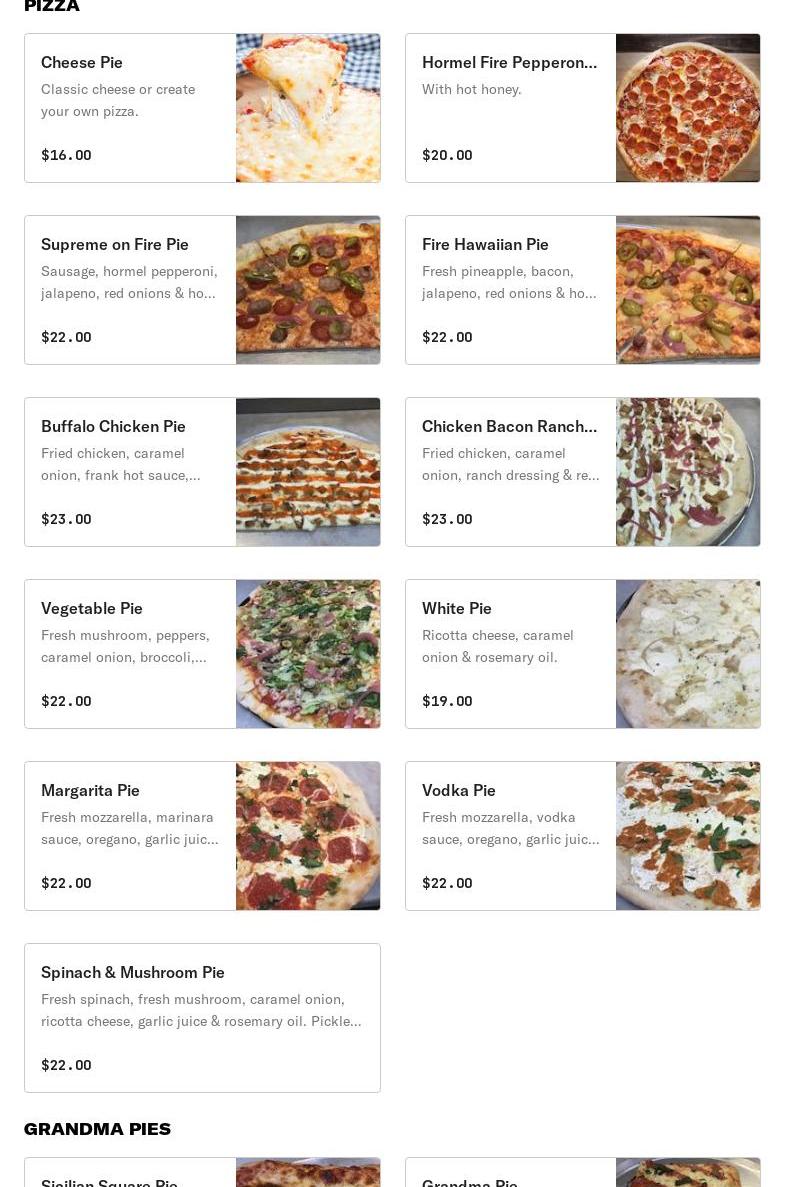Screen dimensions: 785x1187
Task: Open Buffalo Chicken Pie card
Action: click(x=202, y=472)
